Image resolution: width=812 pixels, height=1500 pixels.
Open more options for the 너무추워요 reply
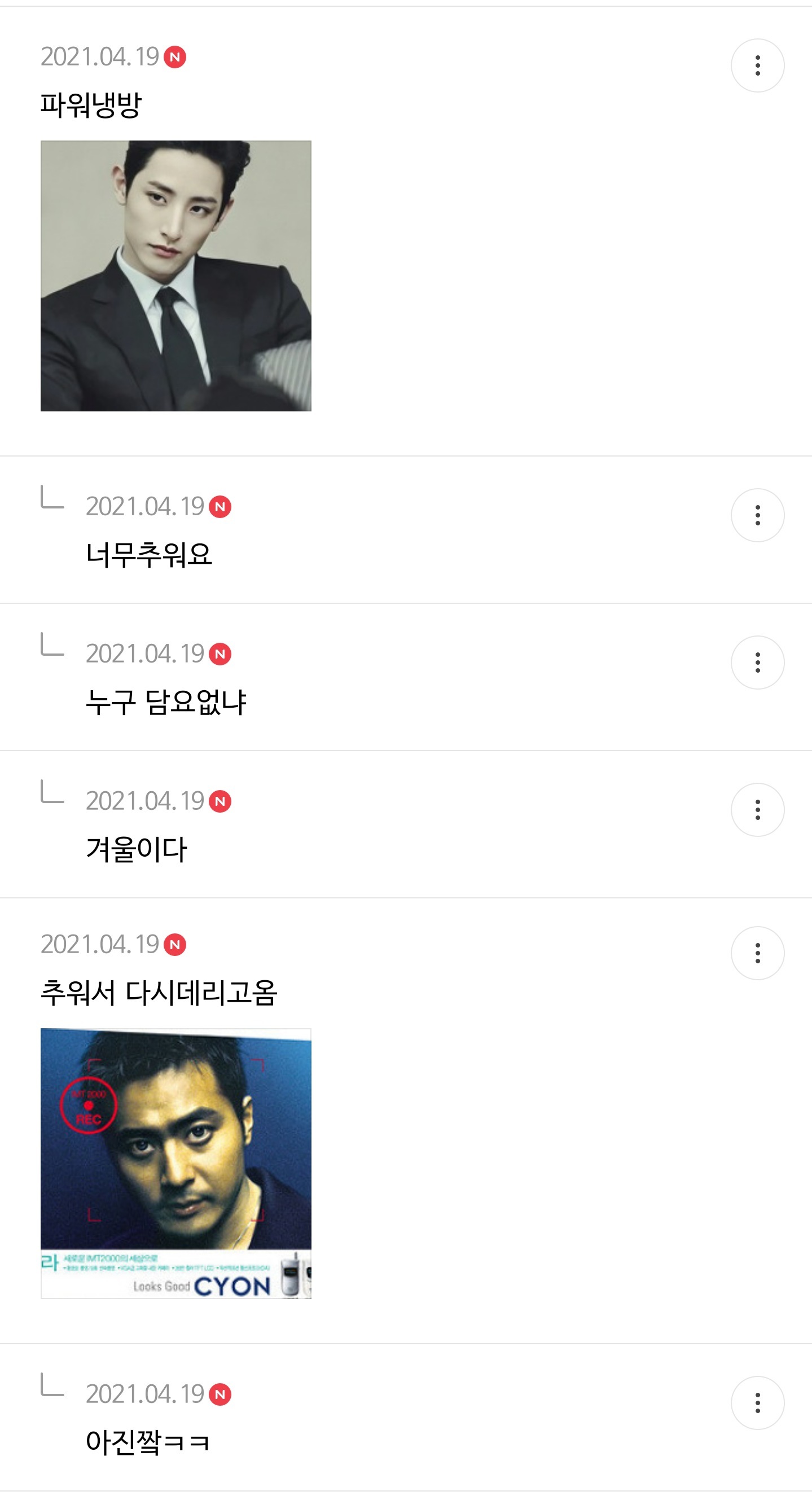pyautogui.click(x=757, y=515)
